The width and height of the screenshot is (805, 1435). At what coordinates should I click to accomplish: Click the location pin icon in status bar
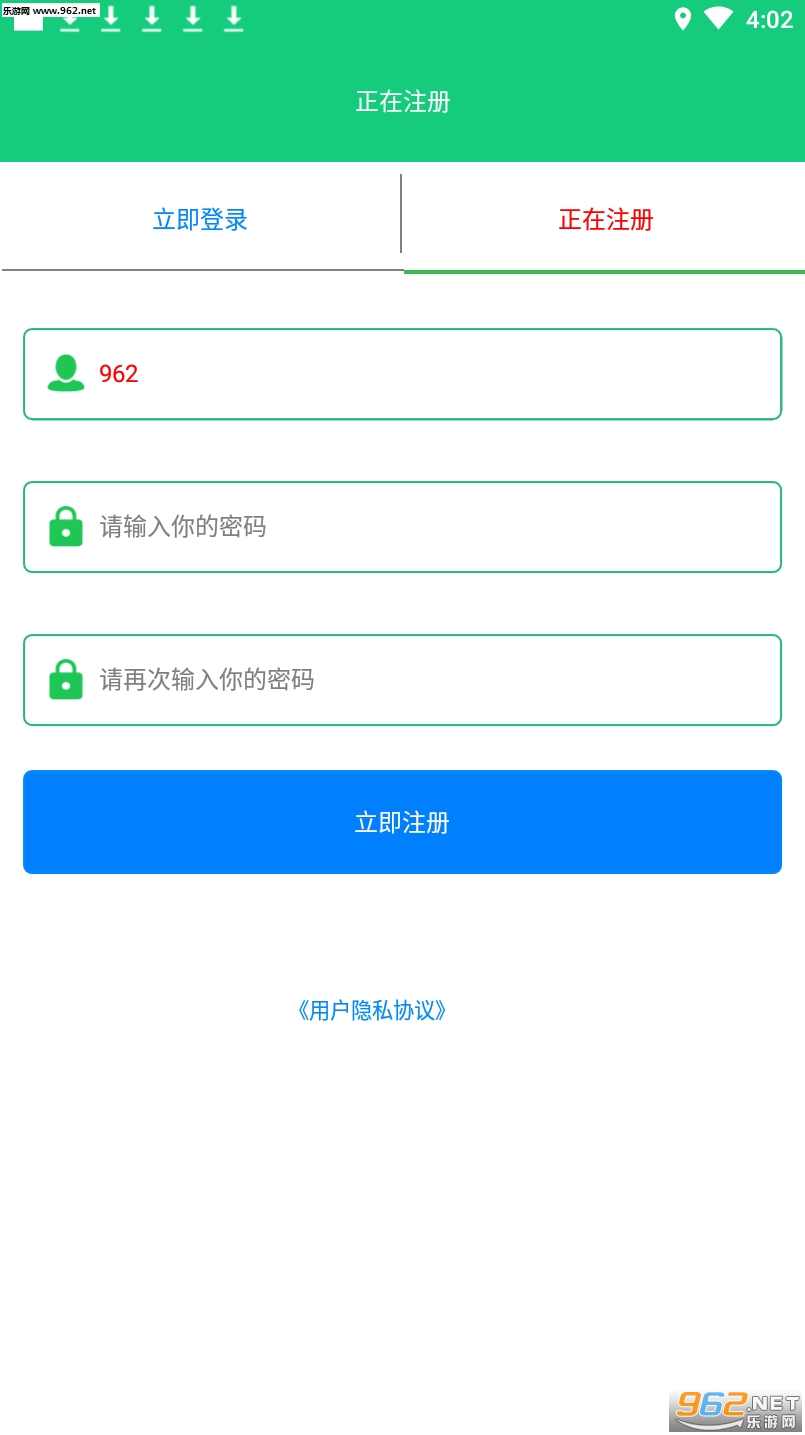pos(684,20)
